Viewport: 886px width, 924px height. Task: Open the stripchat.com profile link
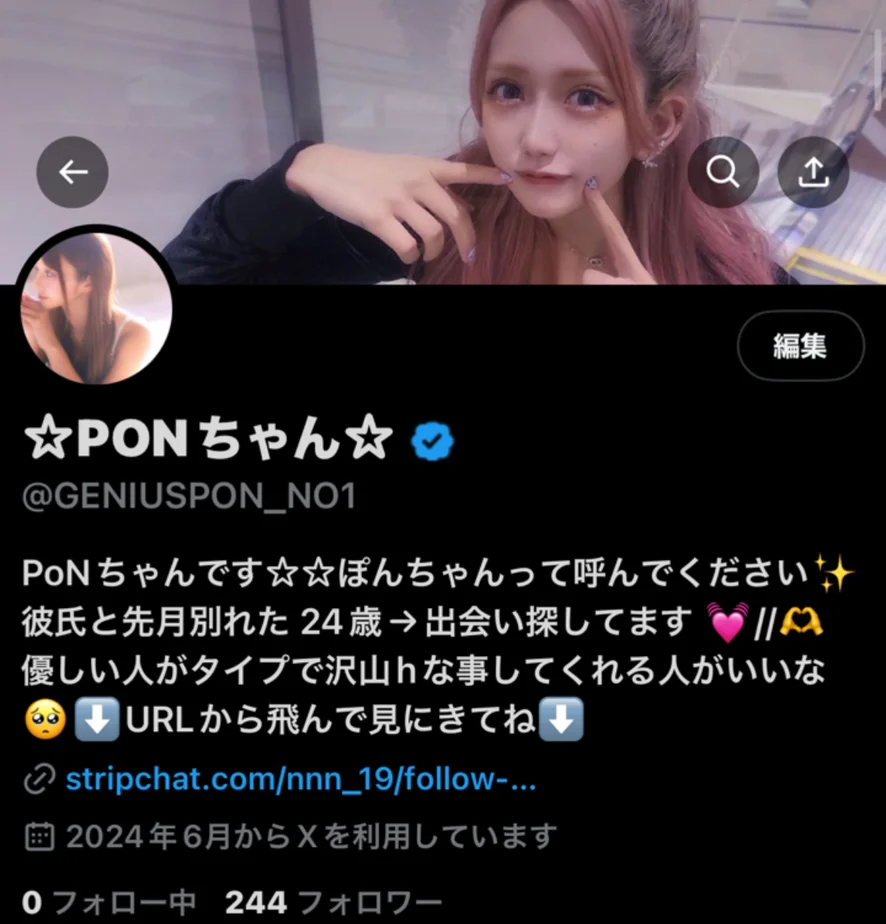tap(301, 780)
